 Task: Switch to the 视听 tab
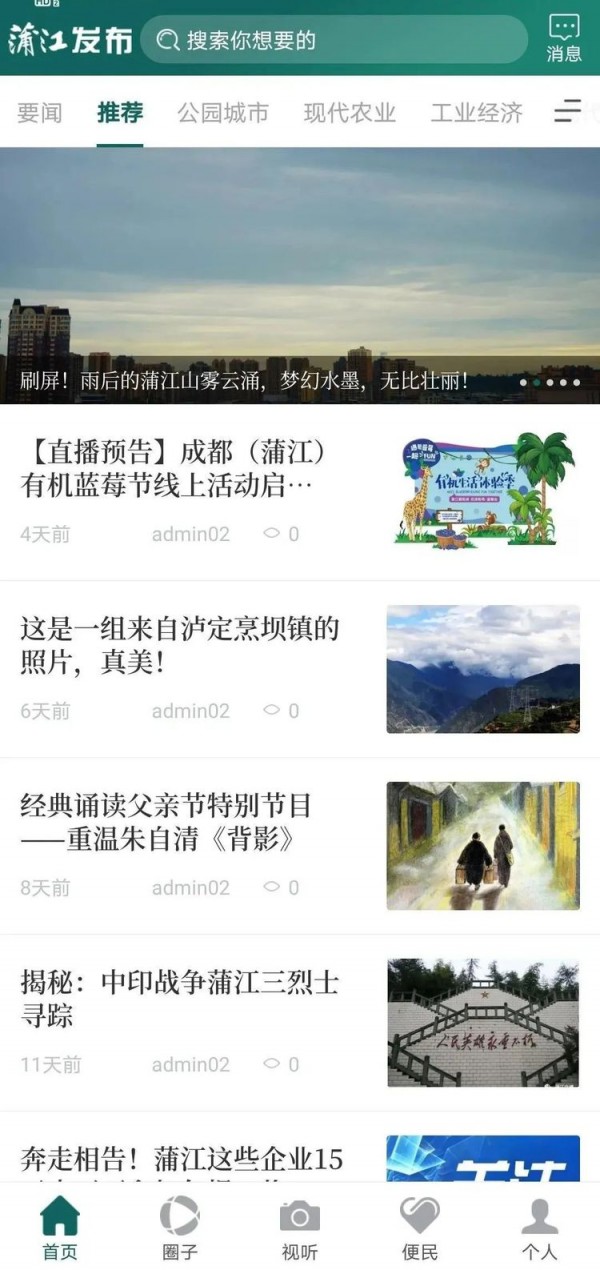(300, 1230)
